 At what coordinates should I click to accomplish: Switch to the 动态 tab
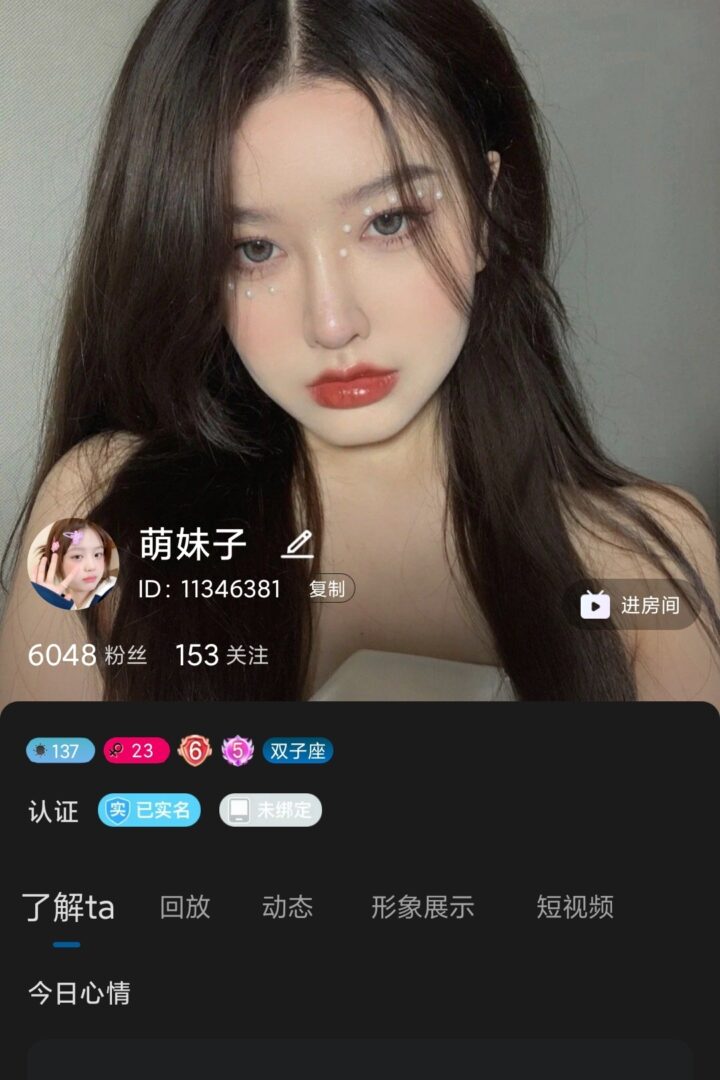[x=287, y=907]
